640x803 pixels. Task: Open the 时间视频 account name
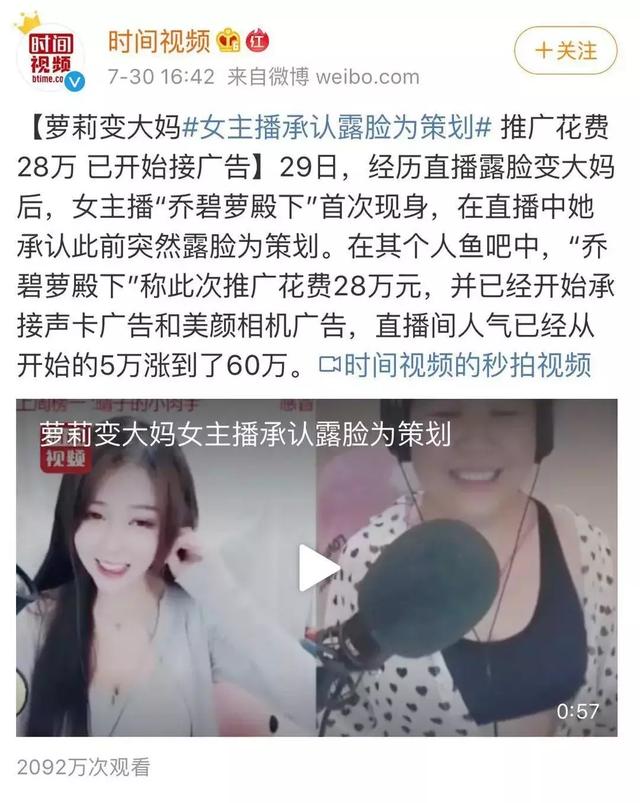tap(159, 40)
